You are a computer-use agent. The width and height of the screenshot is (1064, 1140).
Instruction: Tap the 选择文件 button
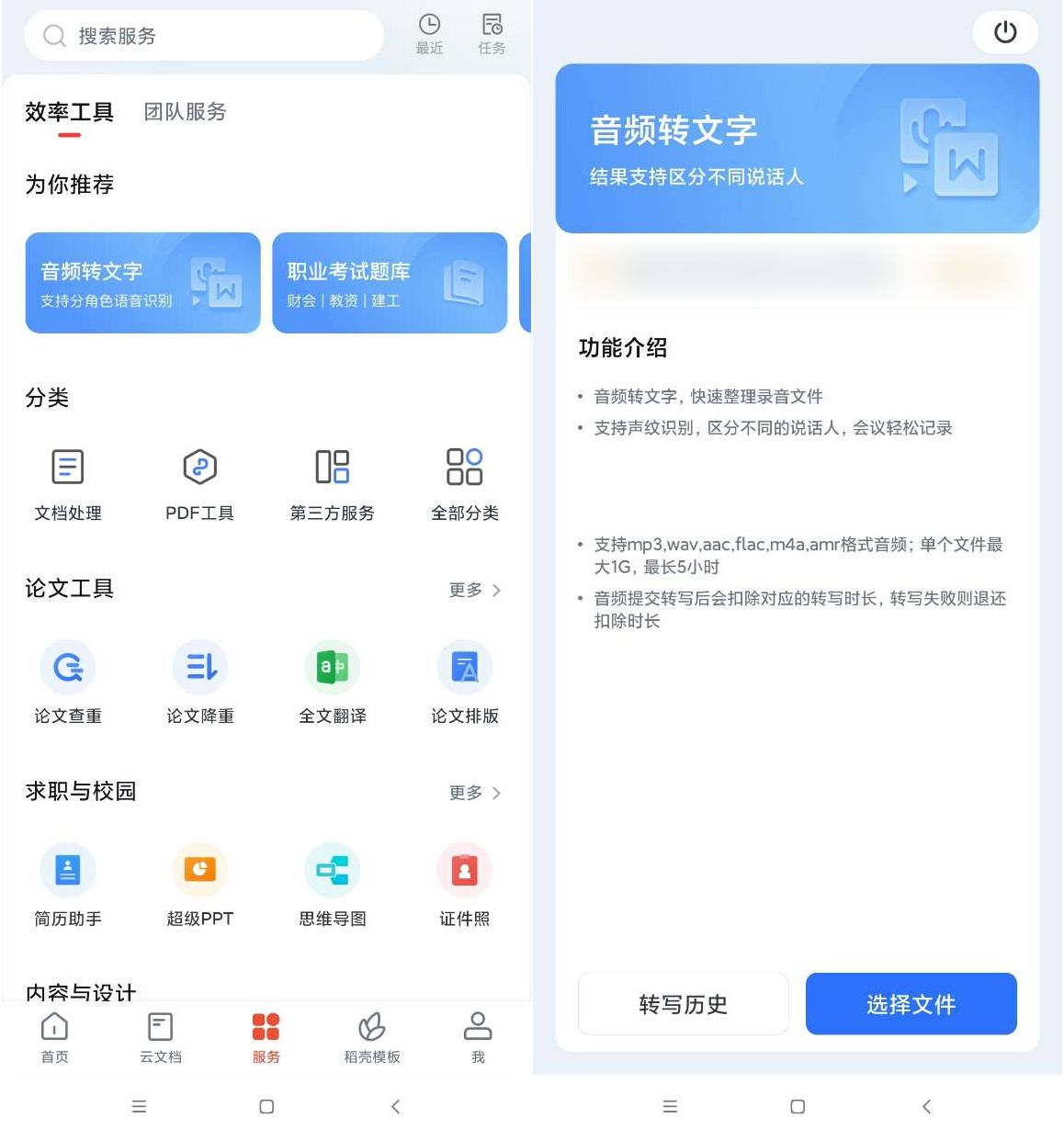click(911, 1004)
